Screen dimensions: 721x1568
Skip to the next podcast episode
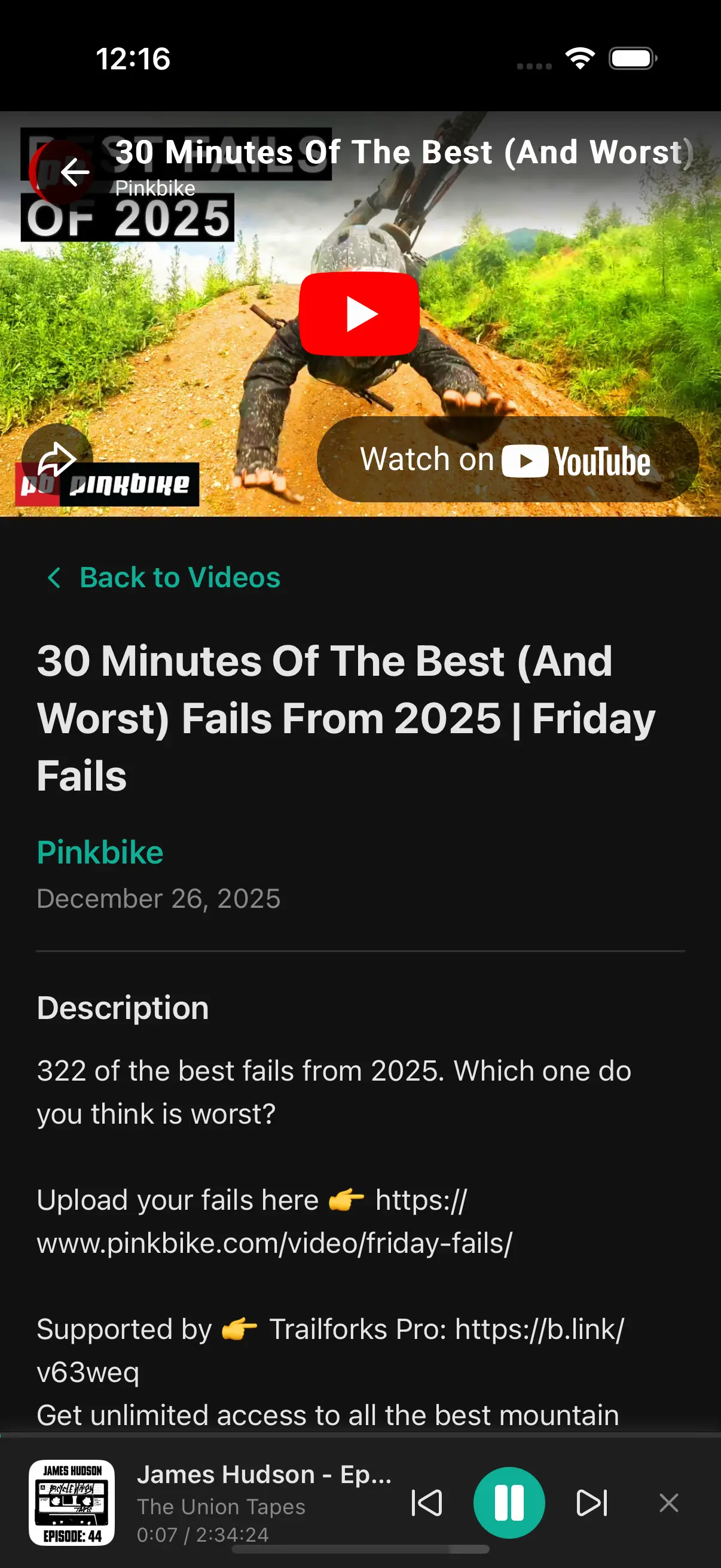tap(590, 1503)
